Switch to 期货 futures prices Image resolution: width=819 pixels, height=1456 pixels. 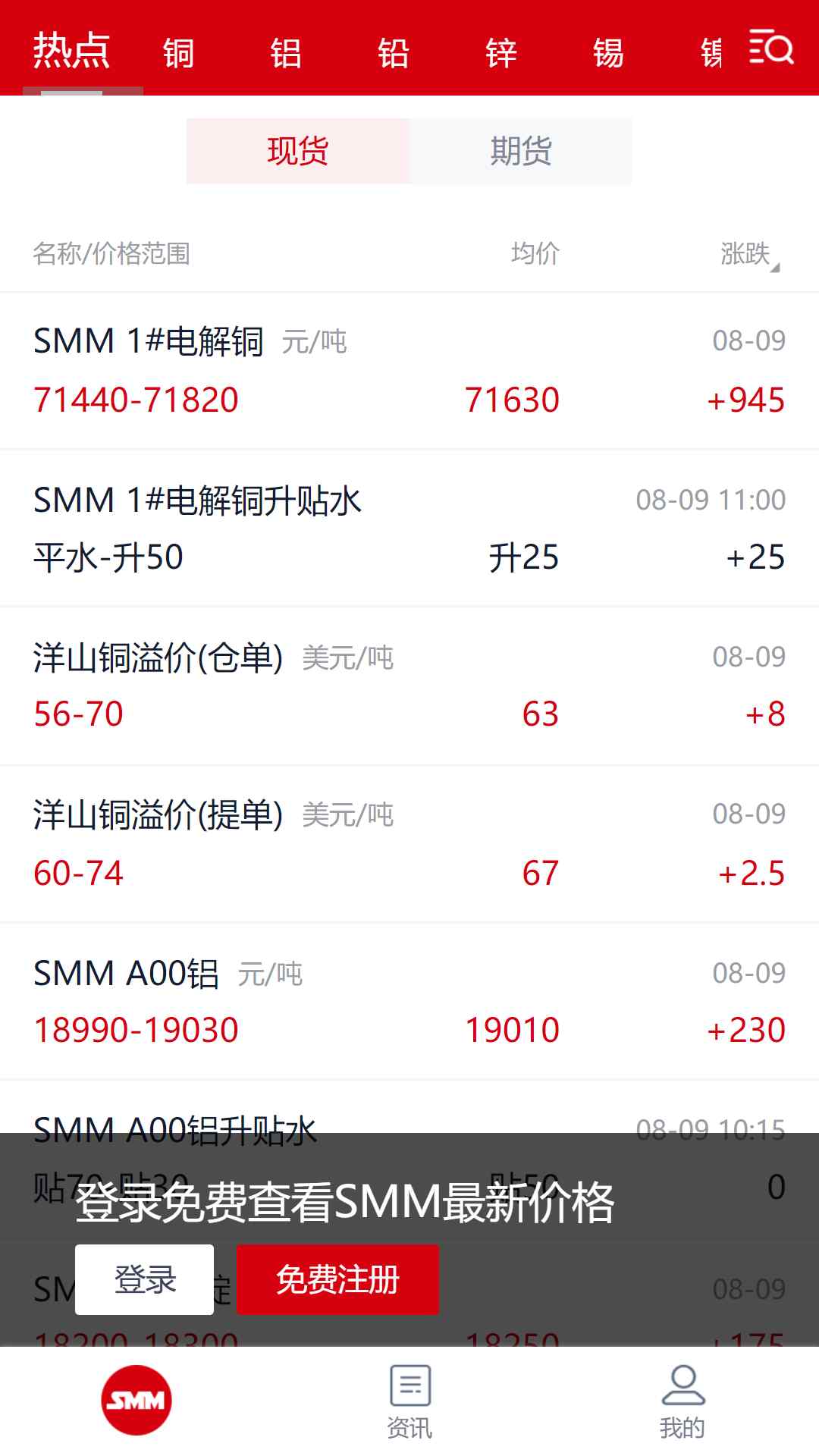click(520, 151)
